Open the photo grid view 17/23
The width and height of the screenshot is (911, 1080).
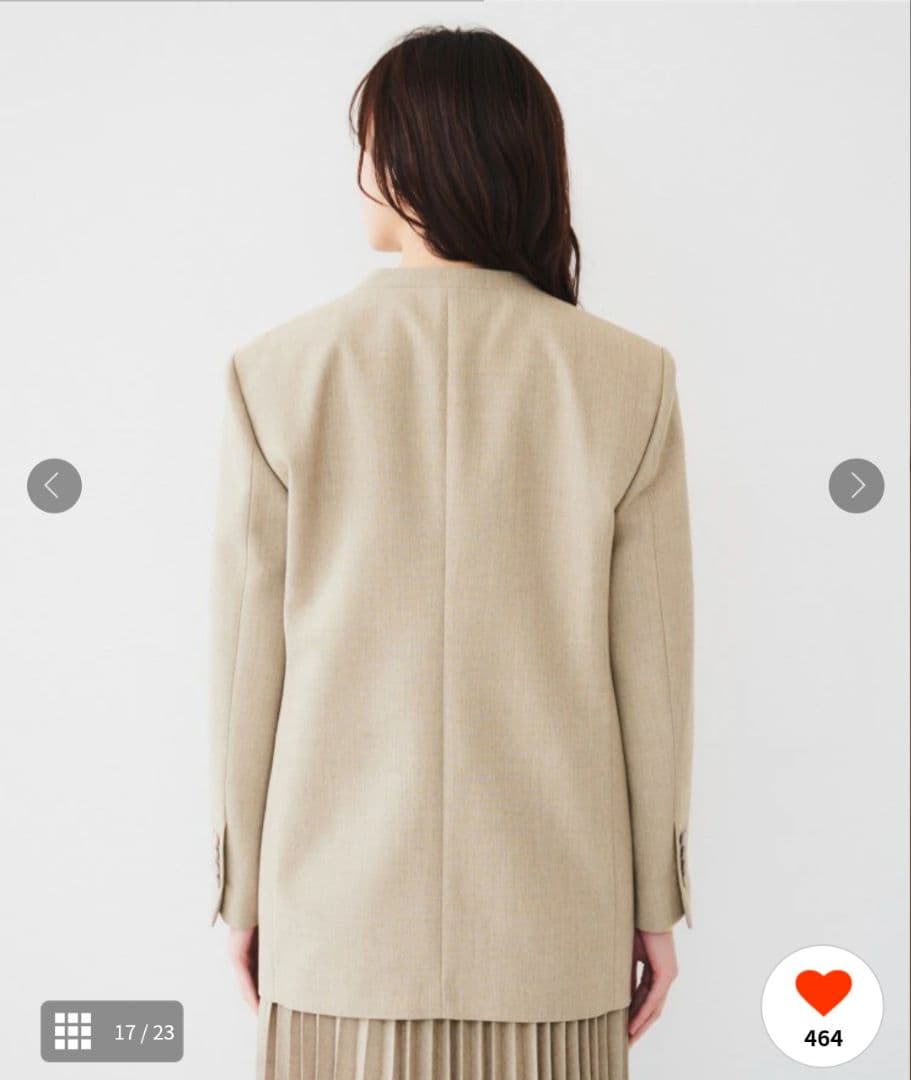112,1031
